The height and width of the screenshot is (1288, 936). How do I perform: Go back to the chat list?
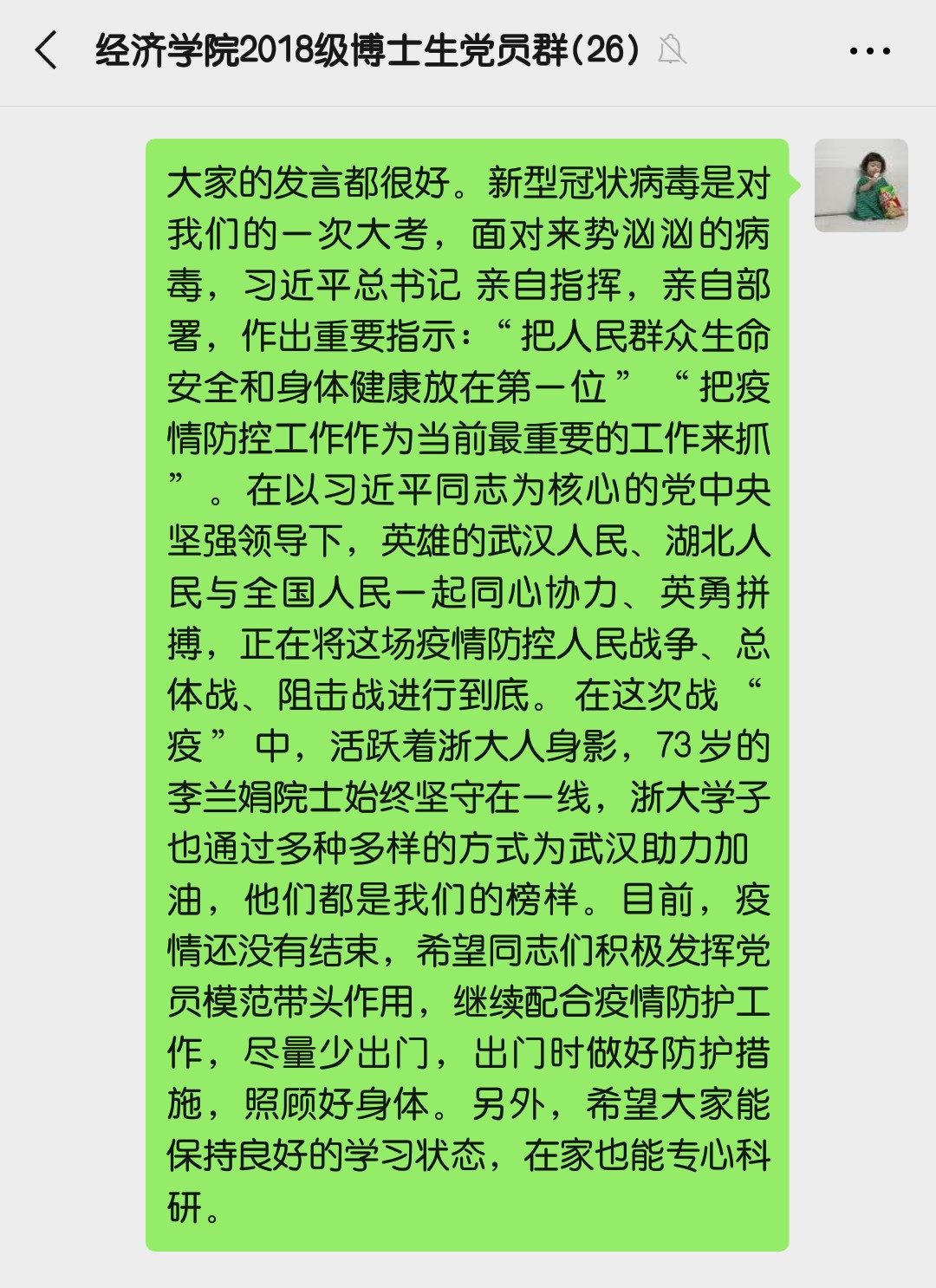(x=47, y=50)
